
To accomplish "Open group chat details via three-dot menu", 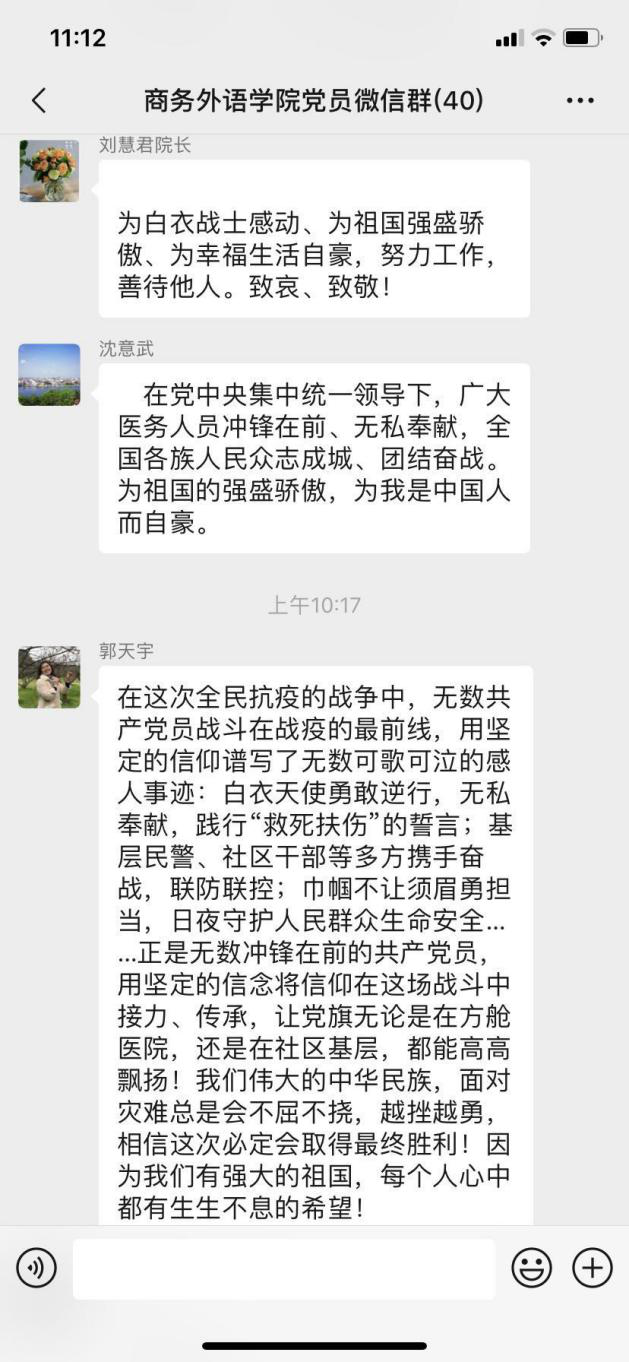I will point(580,100).
